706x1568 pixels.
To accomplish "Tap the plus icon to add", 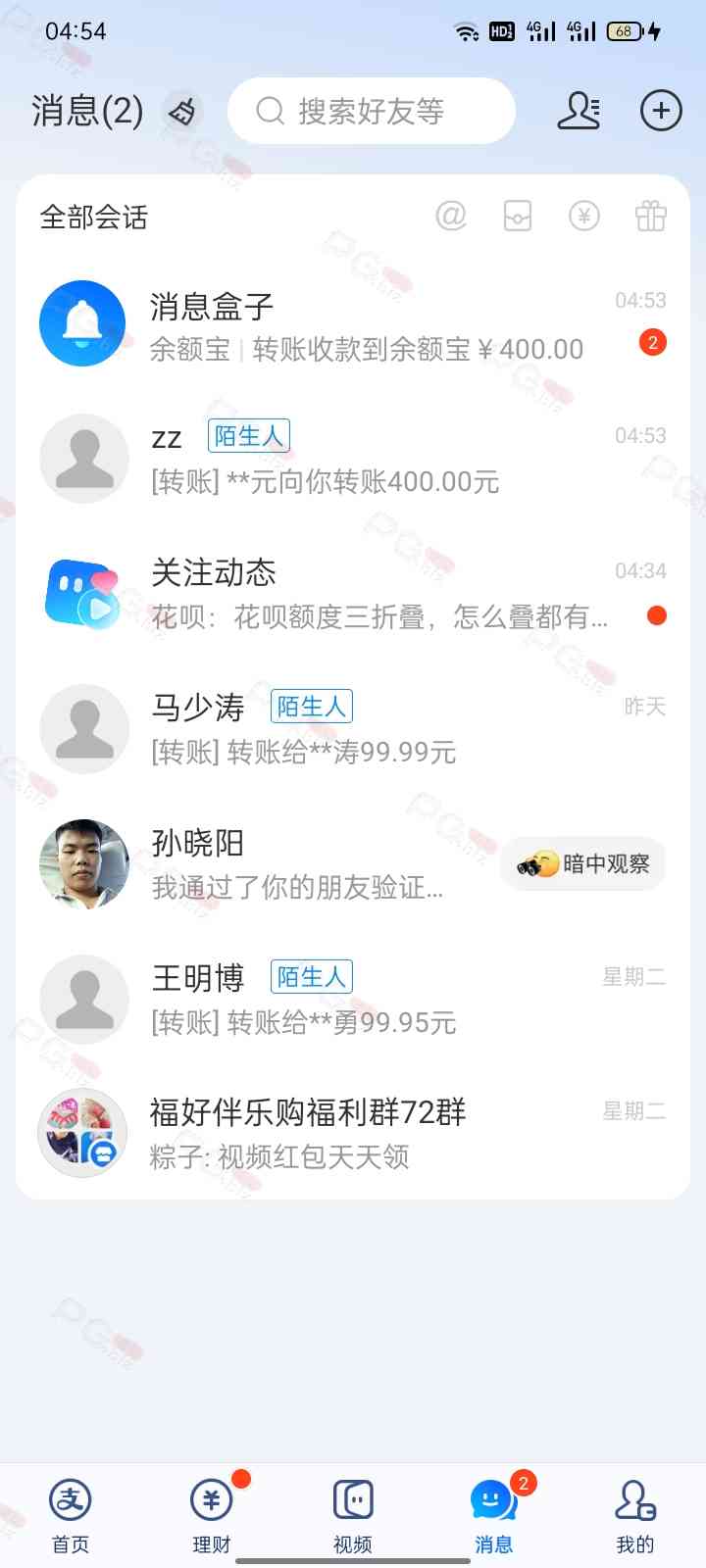I will click(x=661, y=111).
